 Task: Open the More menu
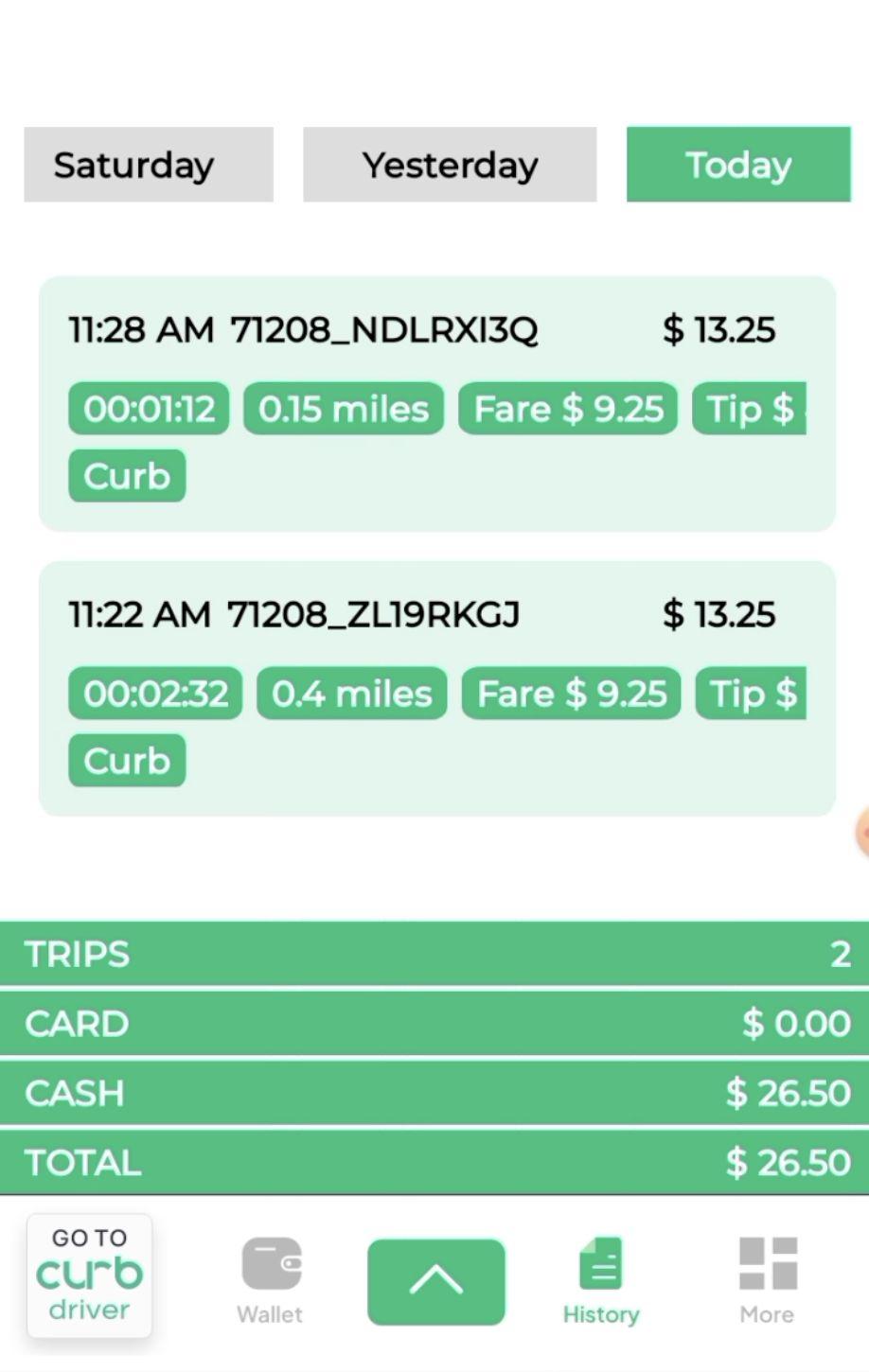click(767, 1279)
